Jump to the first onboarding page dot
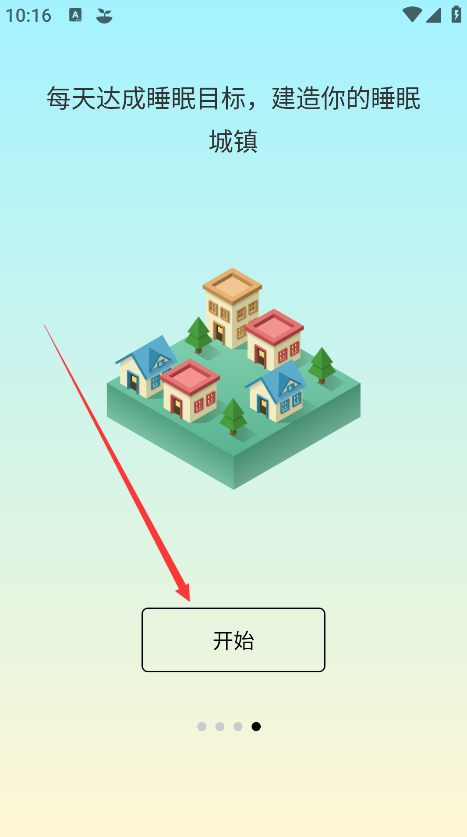 point(201,727)
